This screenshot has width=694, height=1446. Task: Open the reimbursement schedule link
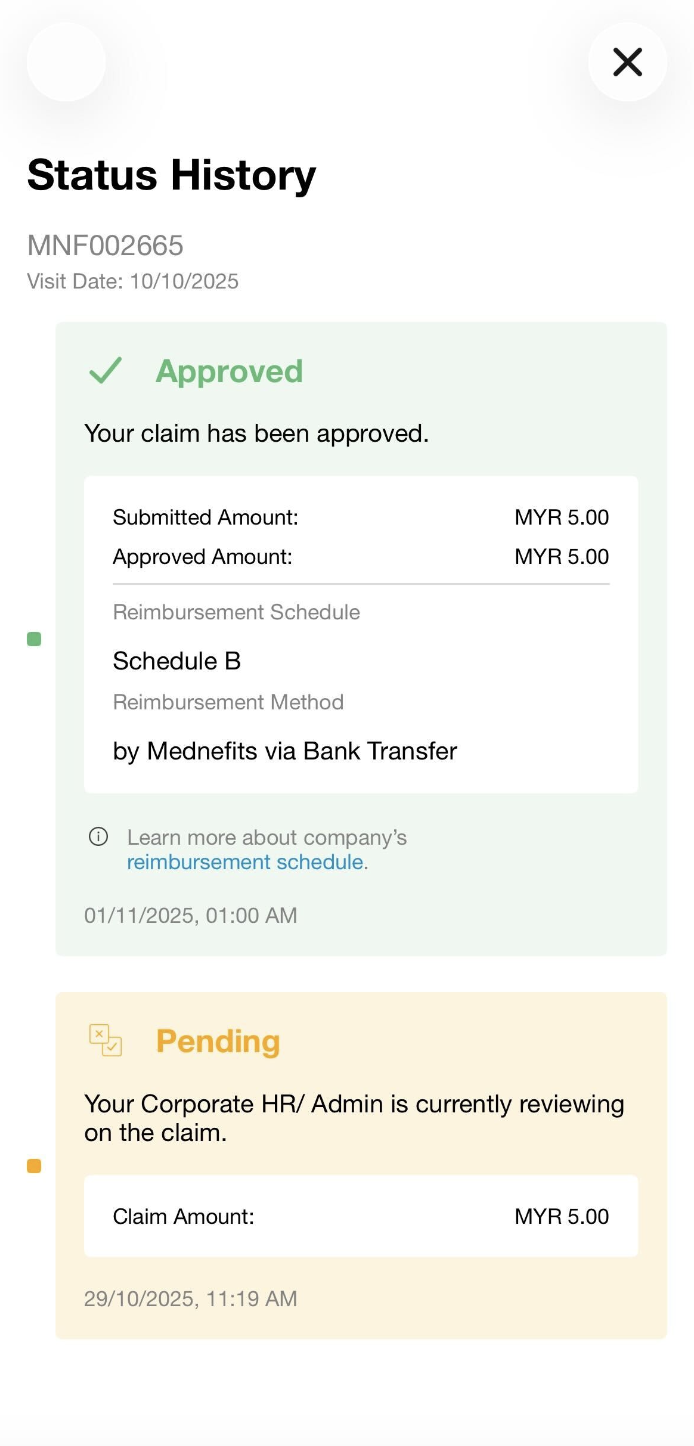245,862
